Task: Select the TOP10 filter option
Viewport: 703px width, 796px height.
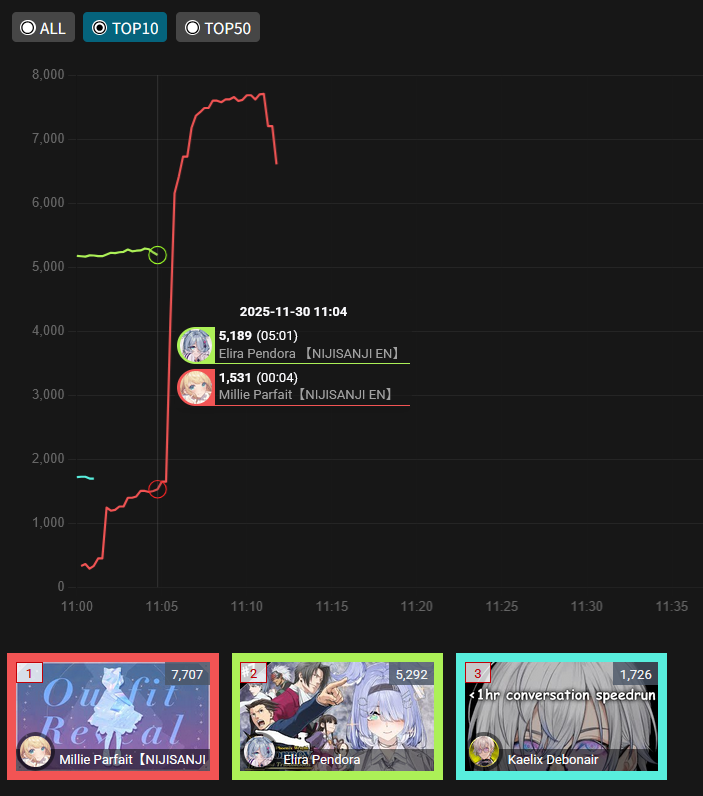Action: [x=125, y=28]
